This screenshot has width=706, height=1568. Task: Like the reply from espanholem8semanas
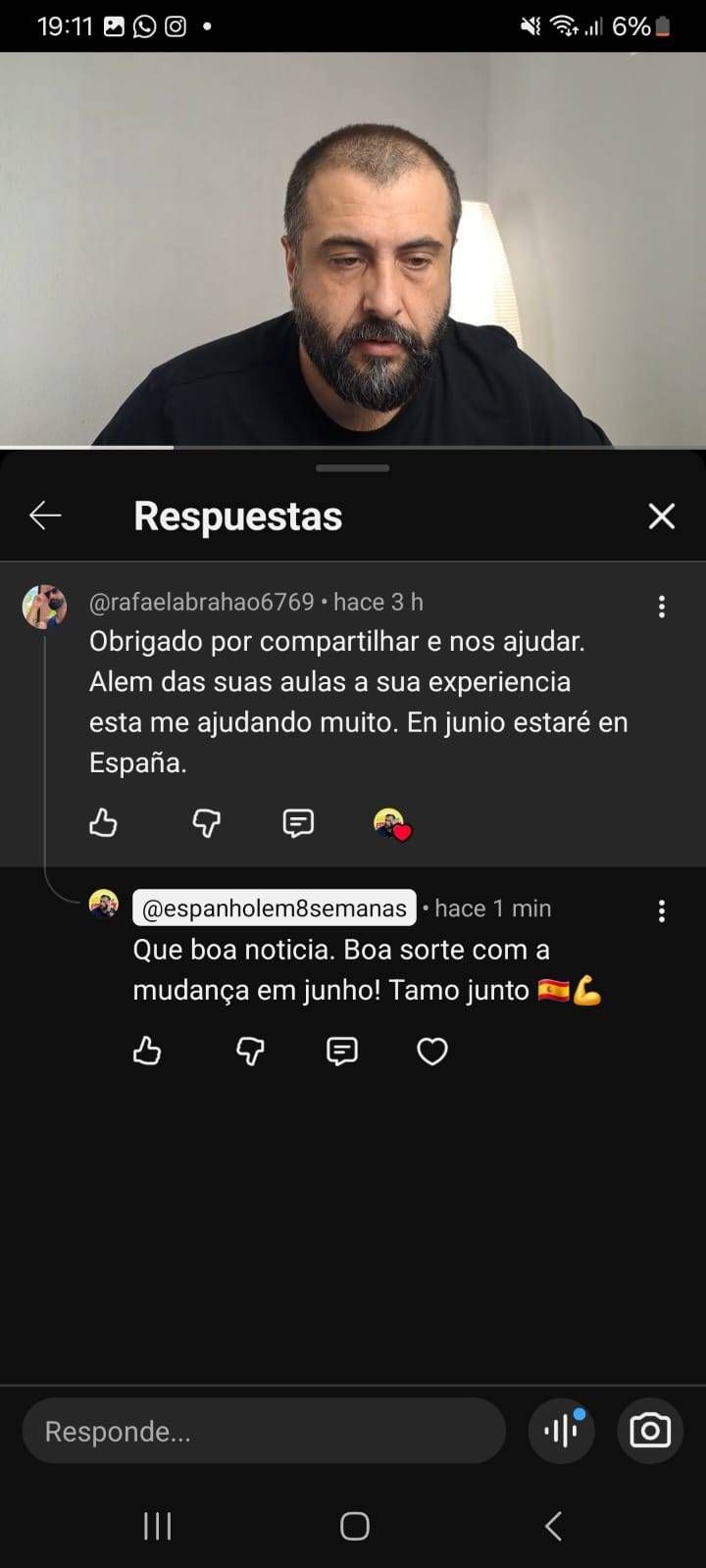147,1052
